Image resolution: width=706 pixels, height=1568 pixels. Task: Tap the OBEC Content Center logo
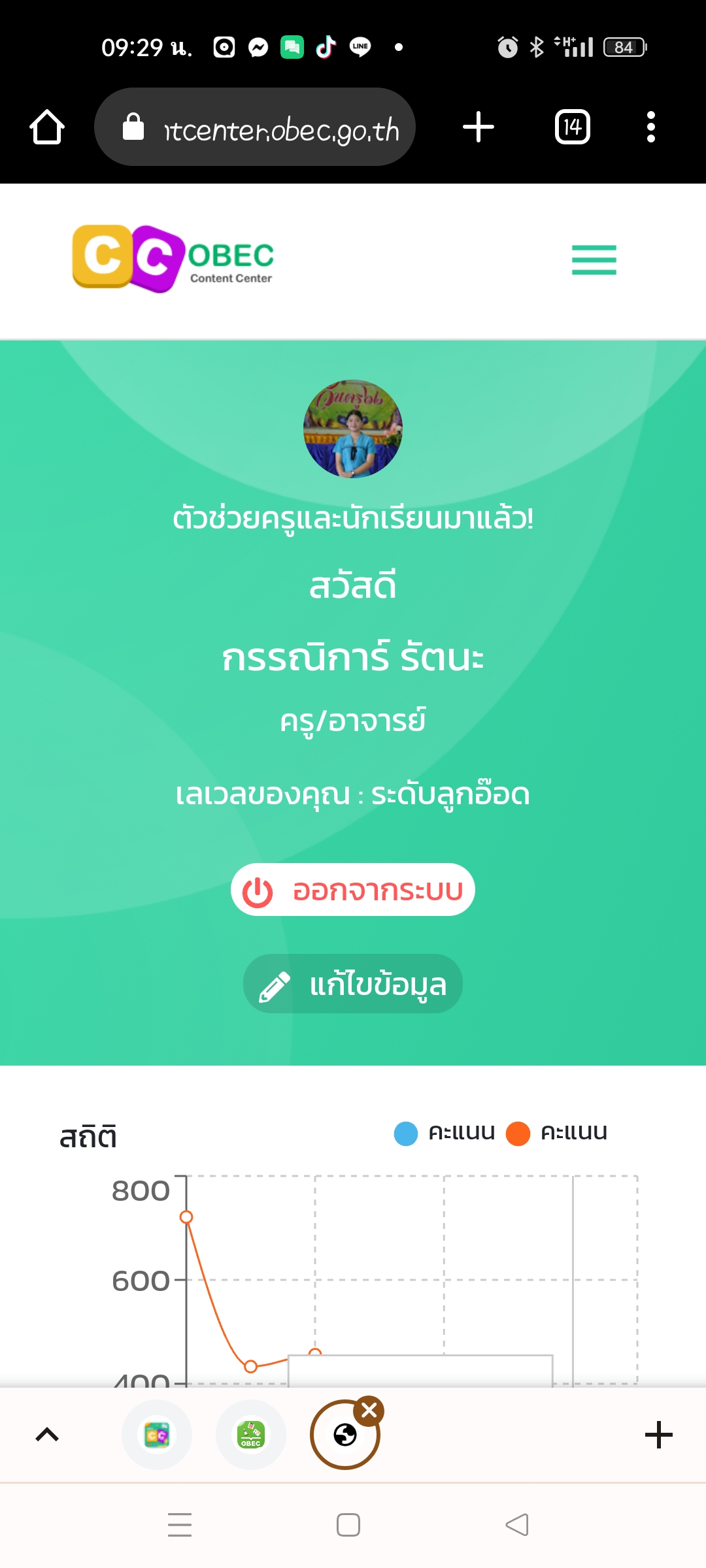pos(173,259)
